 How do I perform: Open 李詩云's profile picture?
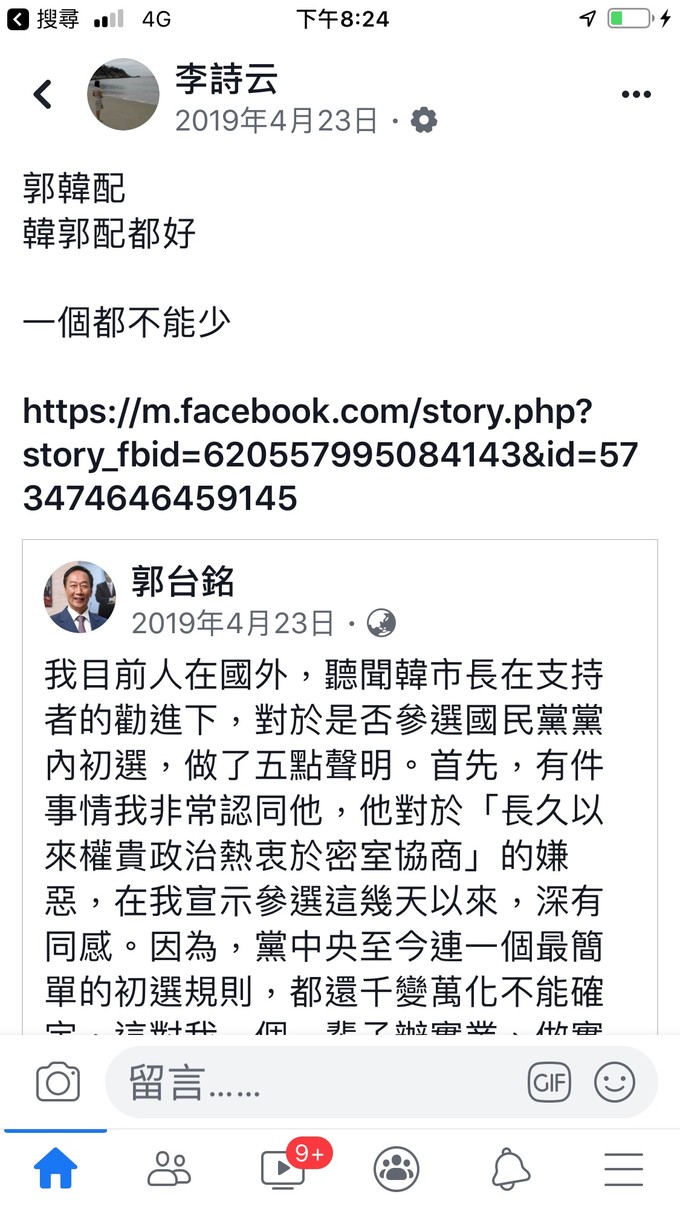(123, 95)
